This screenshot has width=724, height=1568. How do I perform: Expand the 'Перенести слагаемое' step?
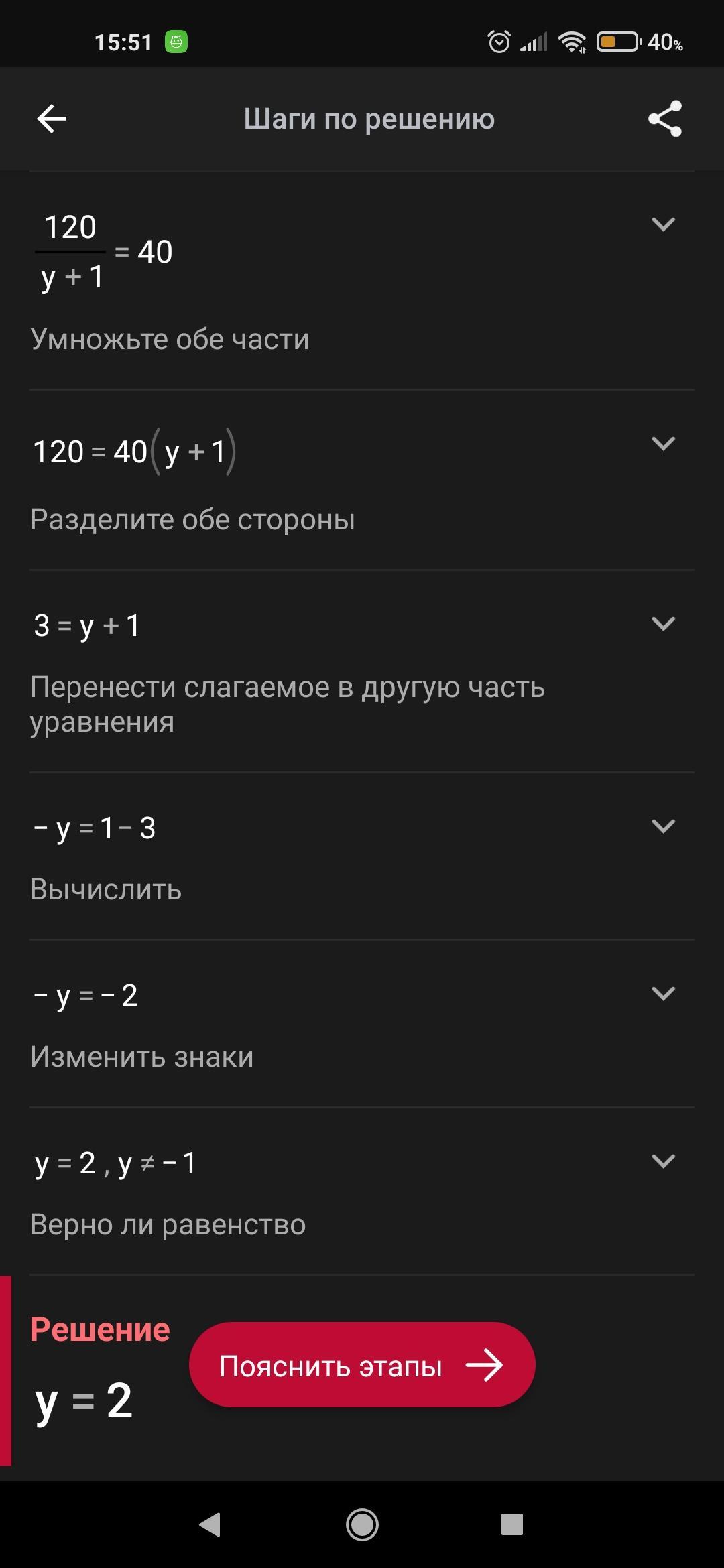point(663,624)
